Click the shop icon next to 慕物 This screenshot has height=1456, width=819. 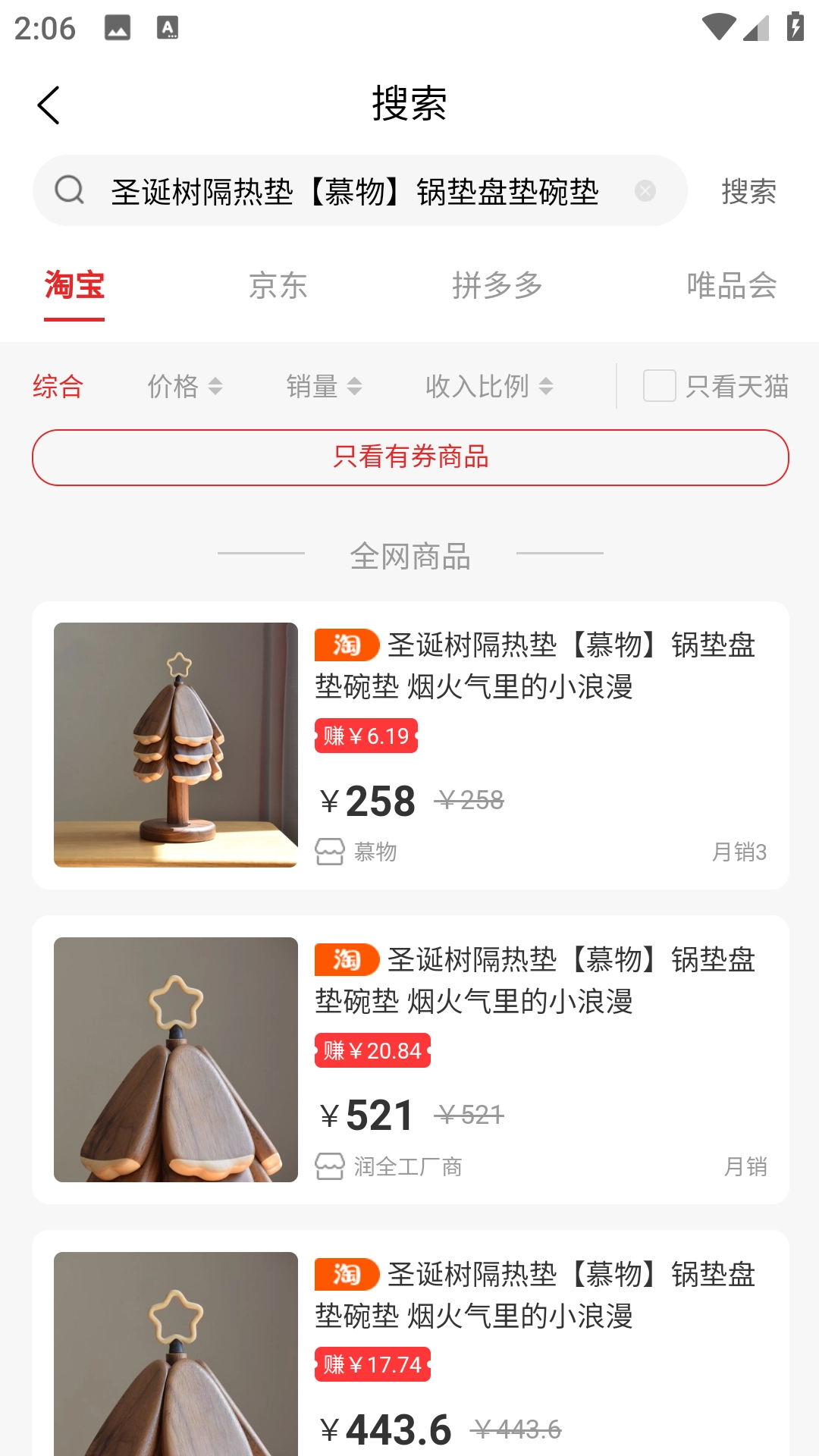330,851
